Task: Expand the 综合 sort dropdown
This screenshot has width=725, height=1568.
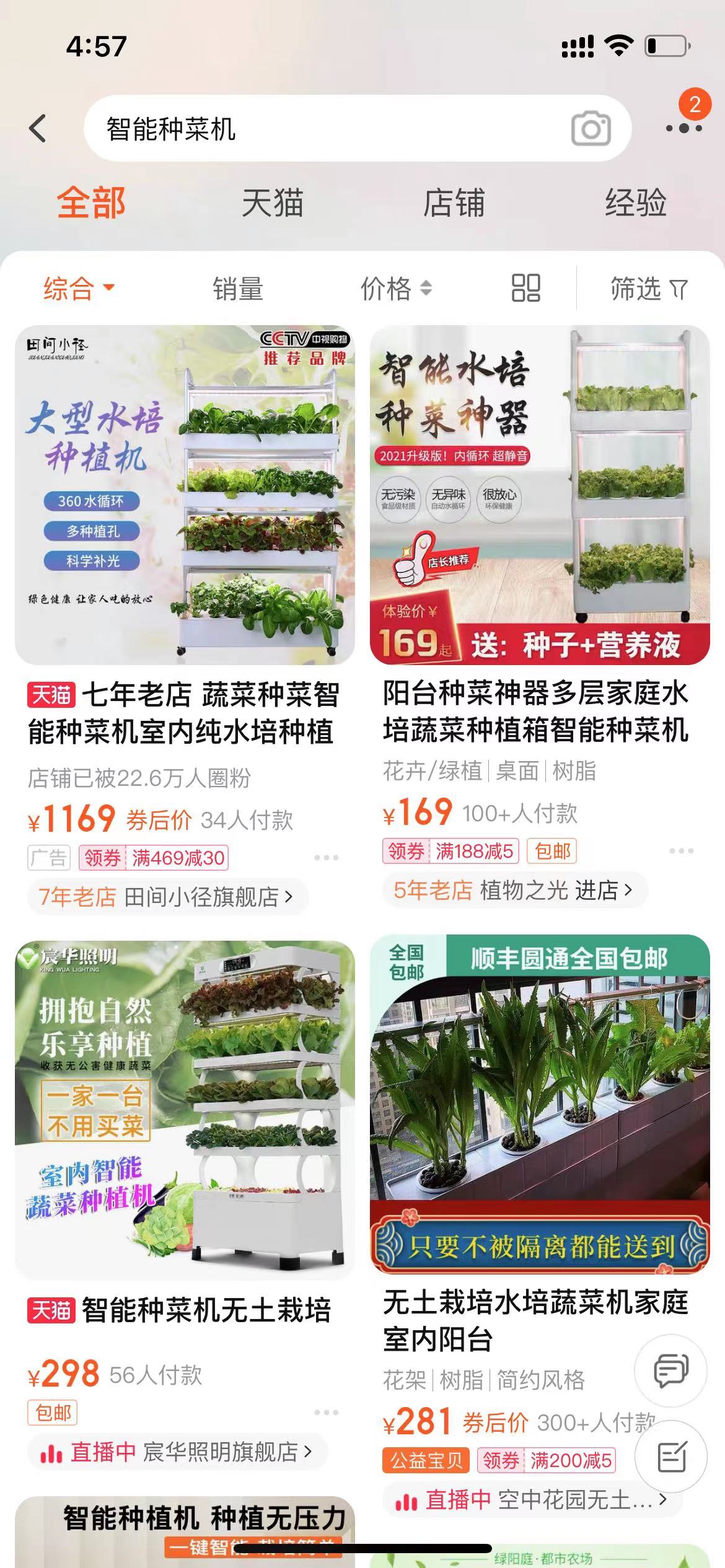Action: 79,288
